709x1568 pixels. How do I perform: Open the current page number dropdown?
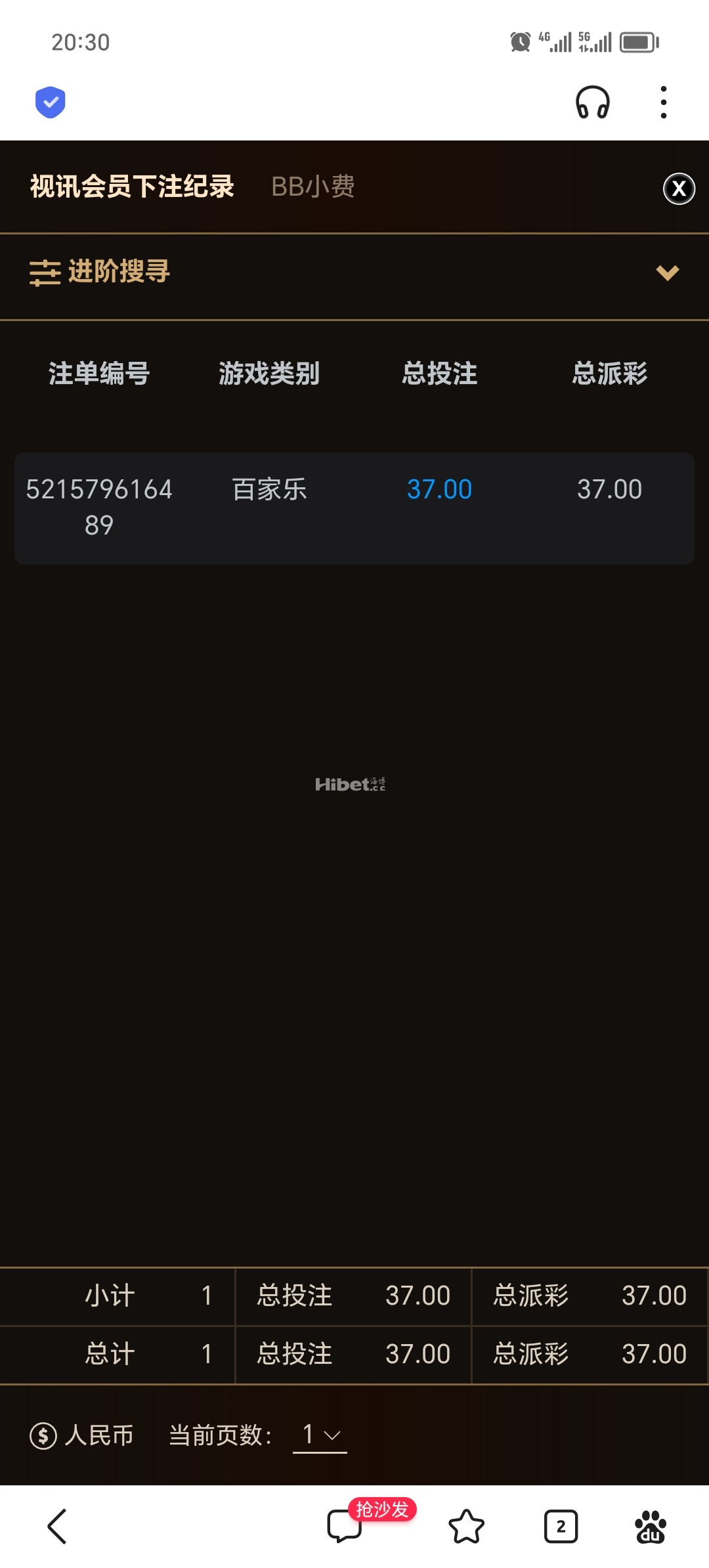(320, 1435)
